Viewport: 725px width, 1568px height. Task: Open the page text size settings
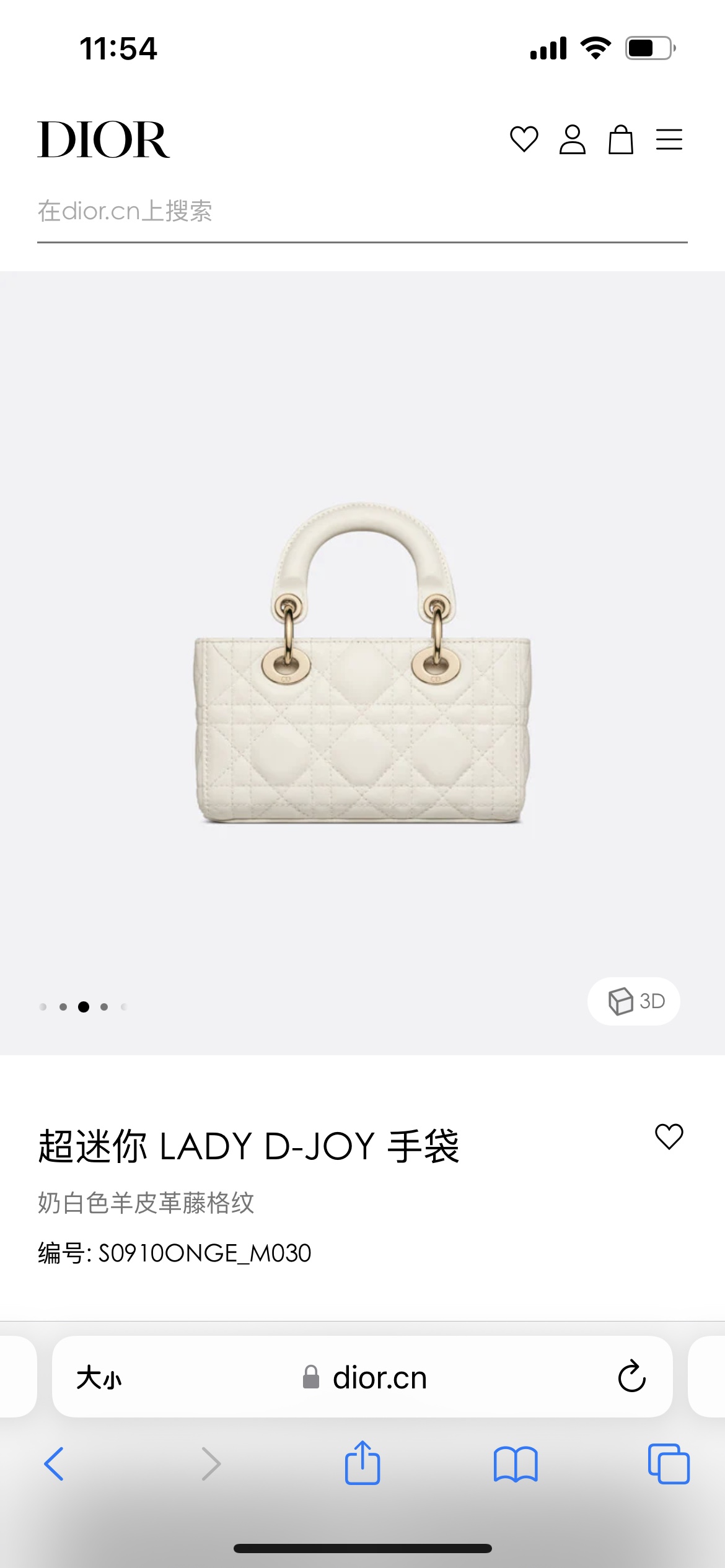click(99, 1378)
